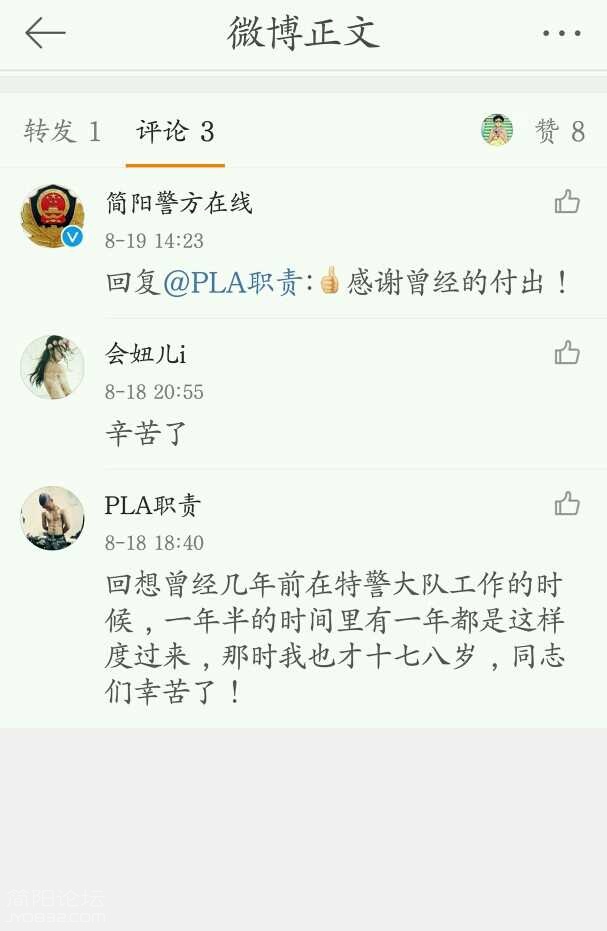Reply to PLA职责's comment about 特警大队

(335, 637)
